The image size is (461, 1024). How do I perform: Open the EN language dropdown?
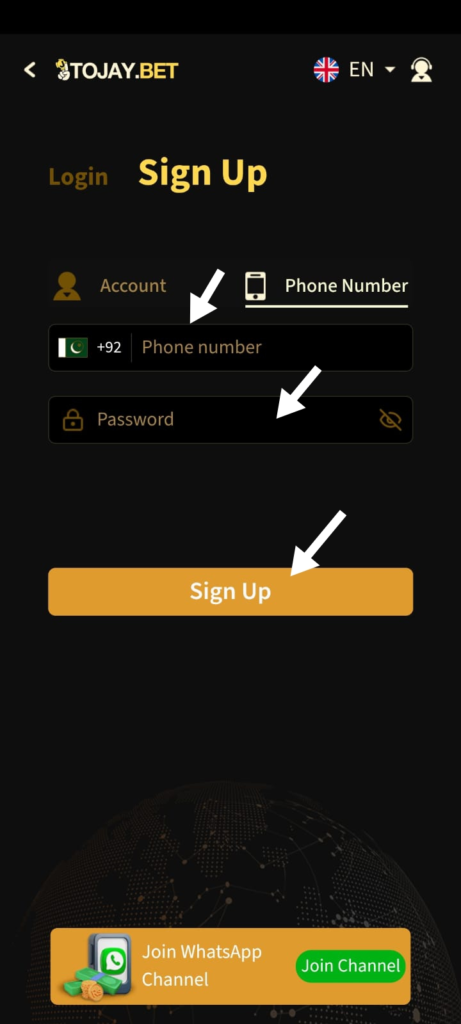355,69
